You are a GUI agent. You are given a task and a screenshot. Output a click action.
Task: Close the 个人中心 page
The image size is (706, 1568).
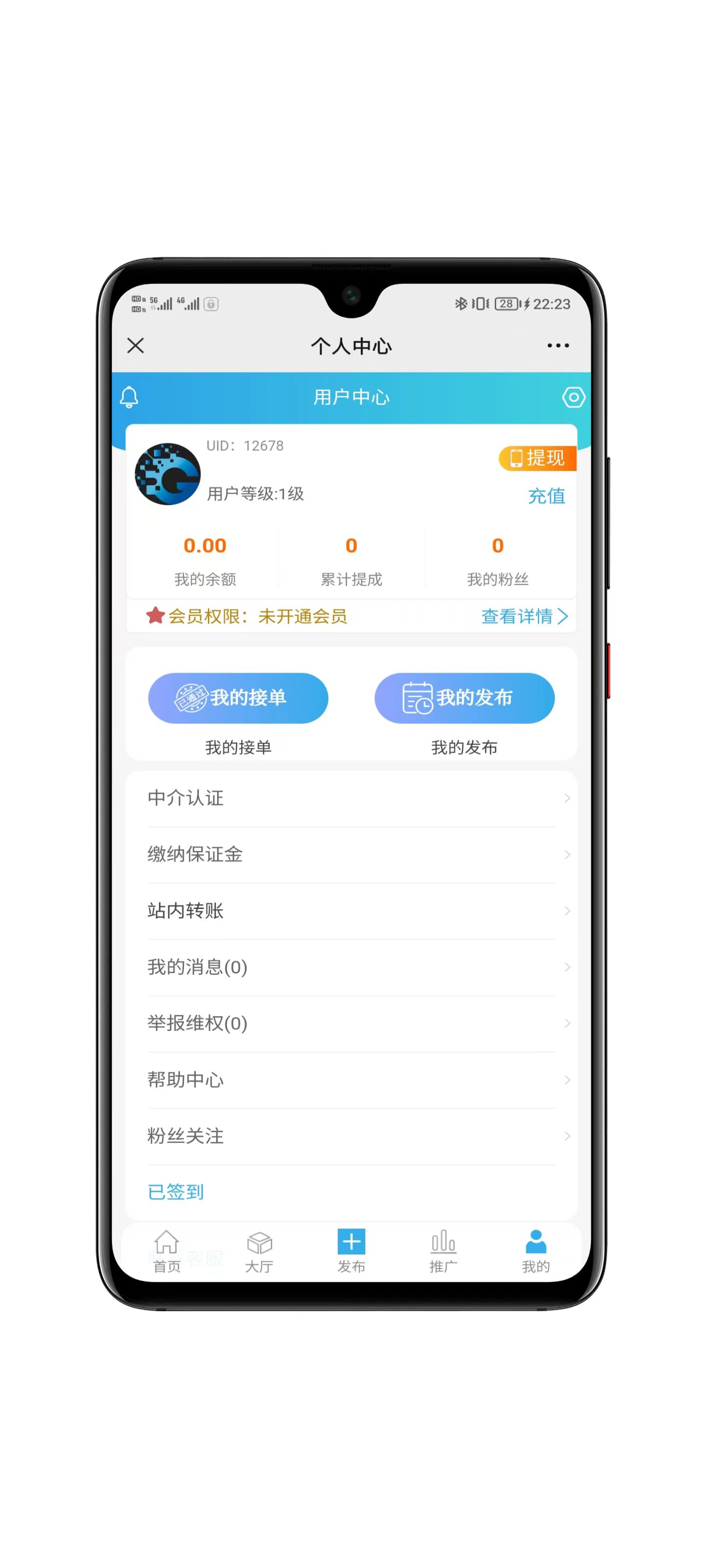coord(135,346)
